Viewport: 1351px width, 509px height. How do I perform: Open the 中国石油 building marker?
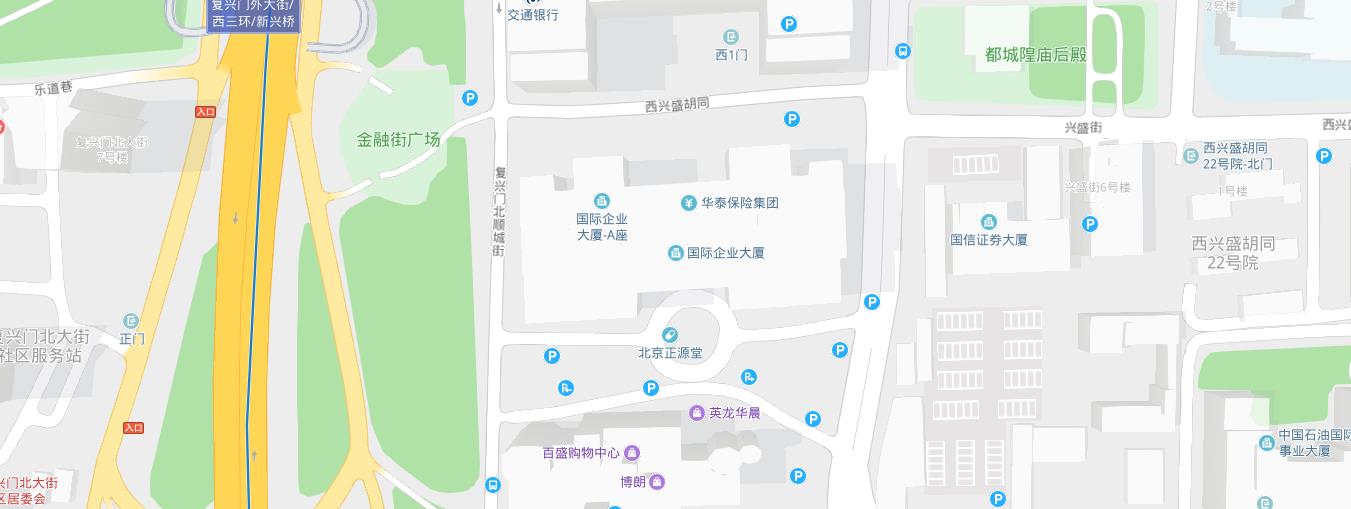[1267, 443]
